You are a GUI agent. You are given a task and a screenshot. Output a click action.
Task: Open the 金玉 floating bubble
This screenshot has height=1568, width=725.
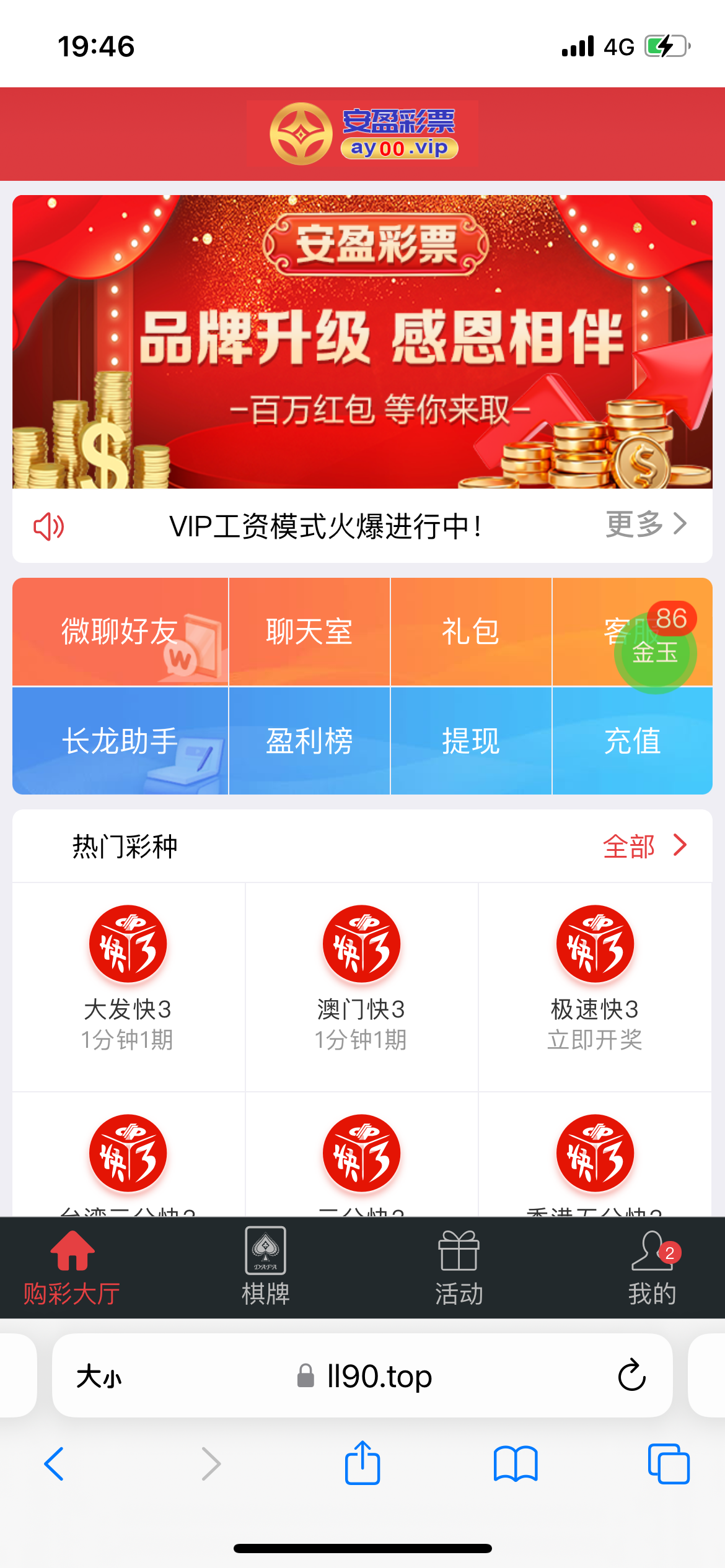[655, 654]
